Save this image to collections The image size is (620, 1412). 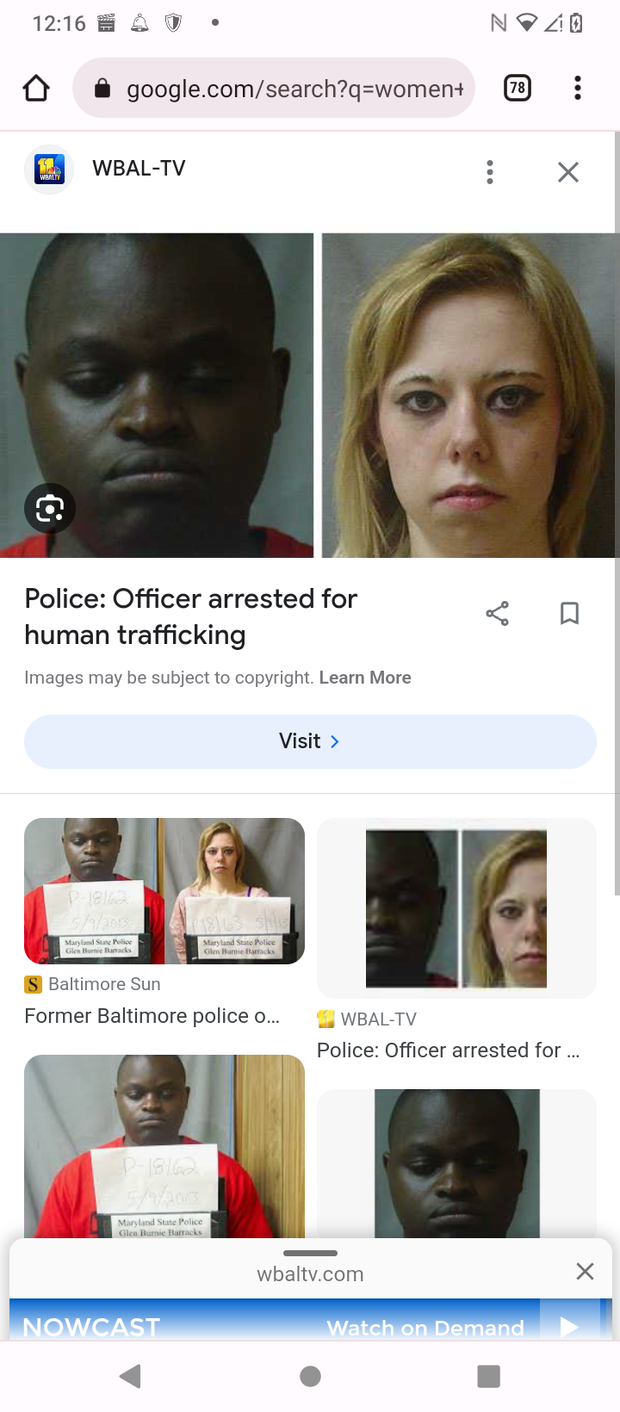pos(569,613)
